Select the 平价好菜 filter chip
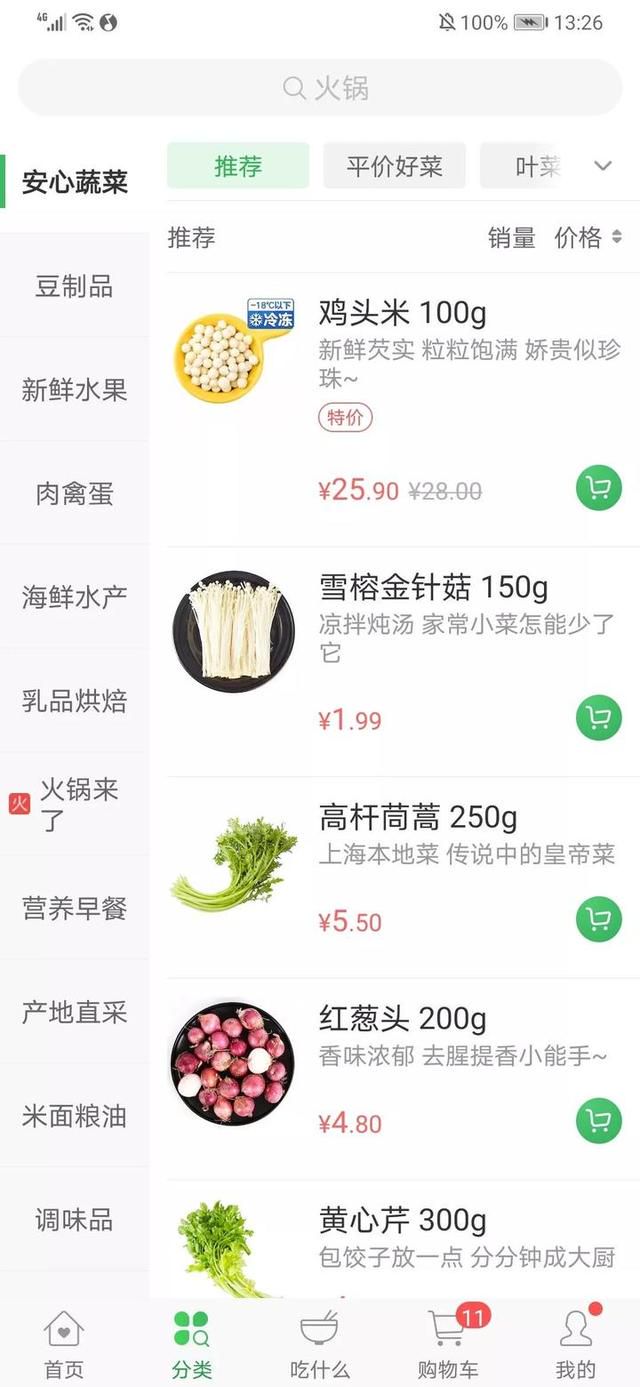Screen dimensions: 640x1387 pos(394,166)
